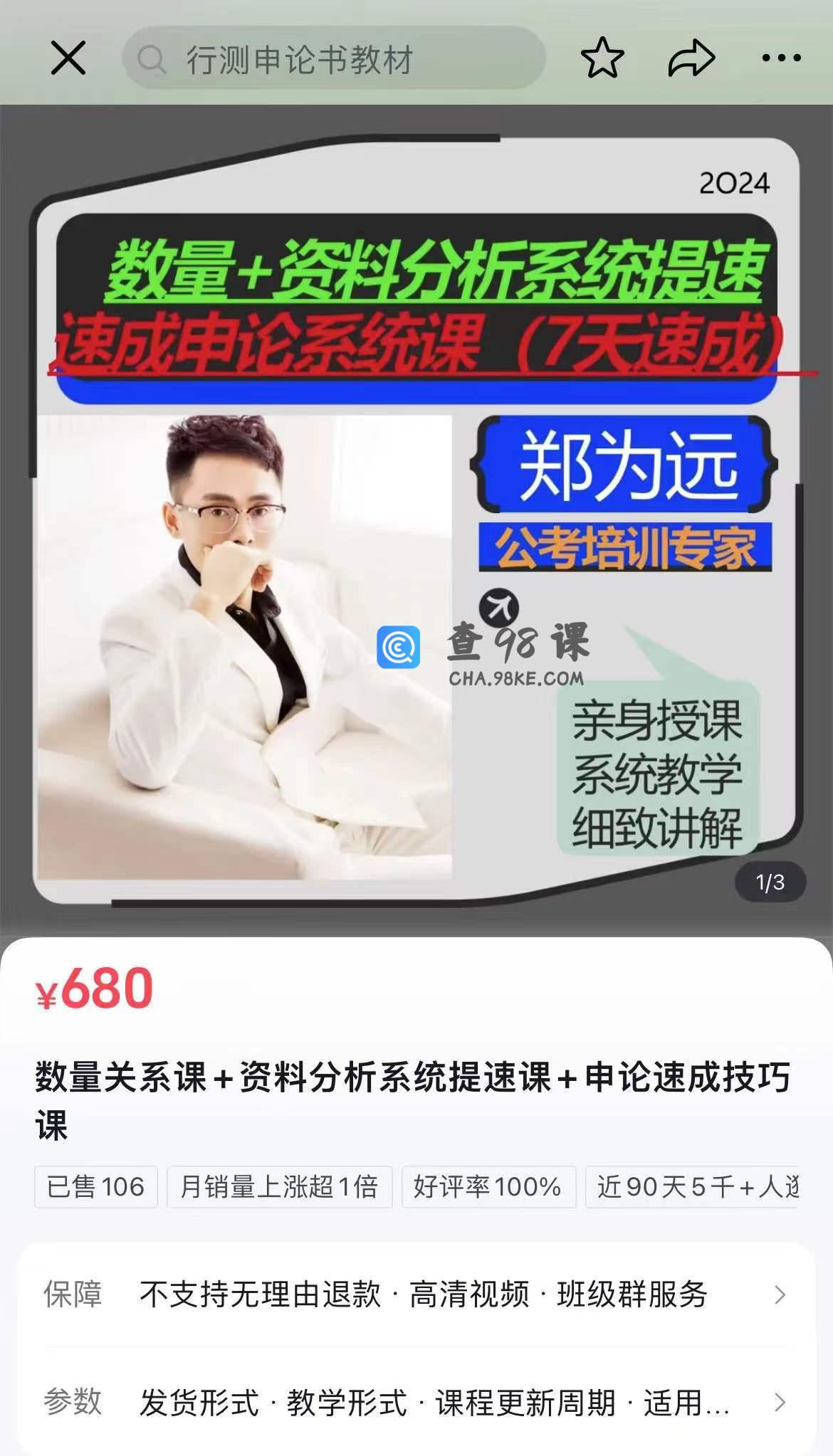The height and width of the screenshot is (1456, 833).
Task: Share this course via the arrow icon
Action: [691, 58]
